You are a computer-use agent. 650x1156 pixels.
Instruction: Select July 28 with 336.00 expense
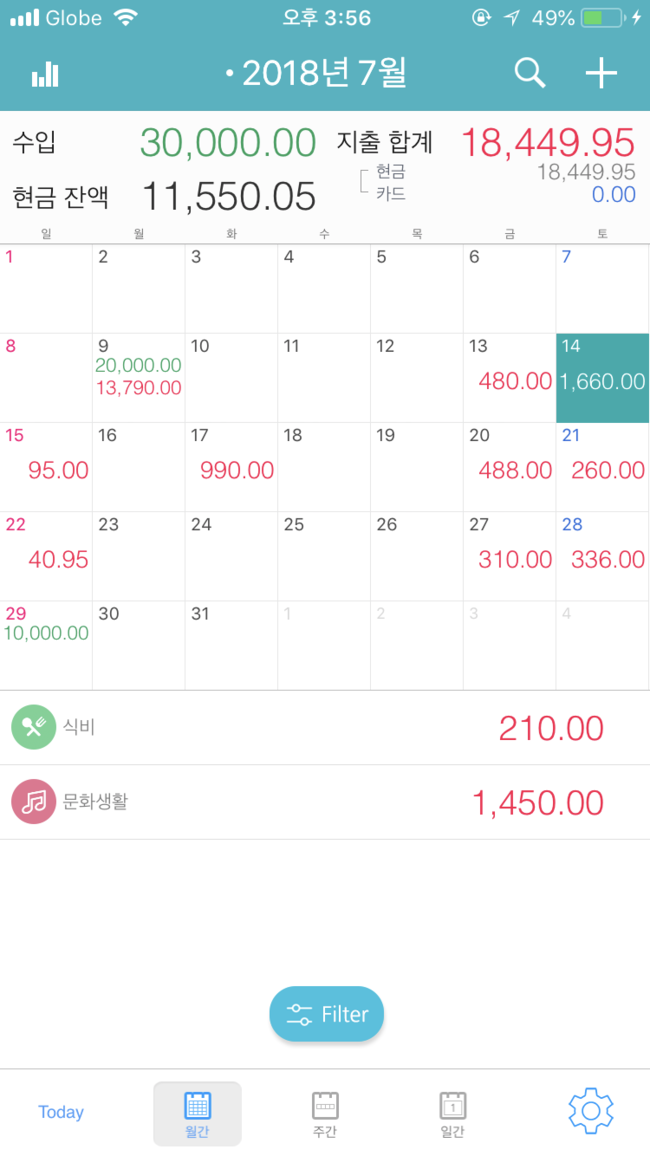[x=603, y=556]
